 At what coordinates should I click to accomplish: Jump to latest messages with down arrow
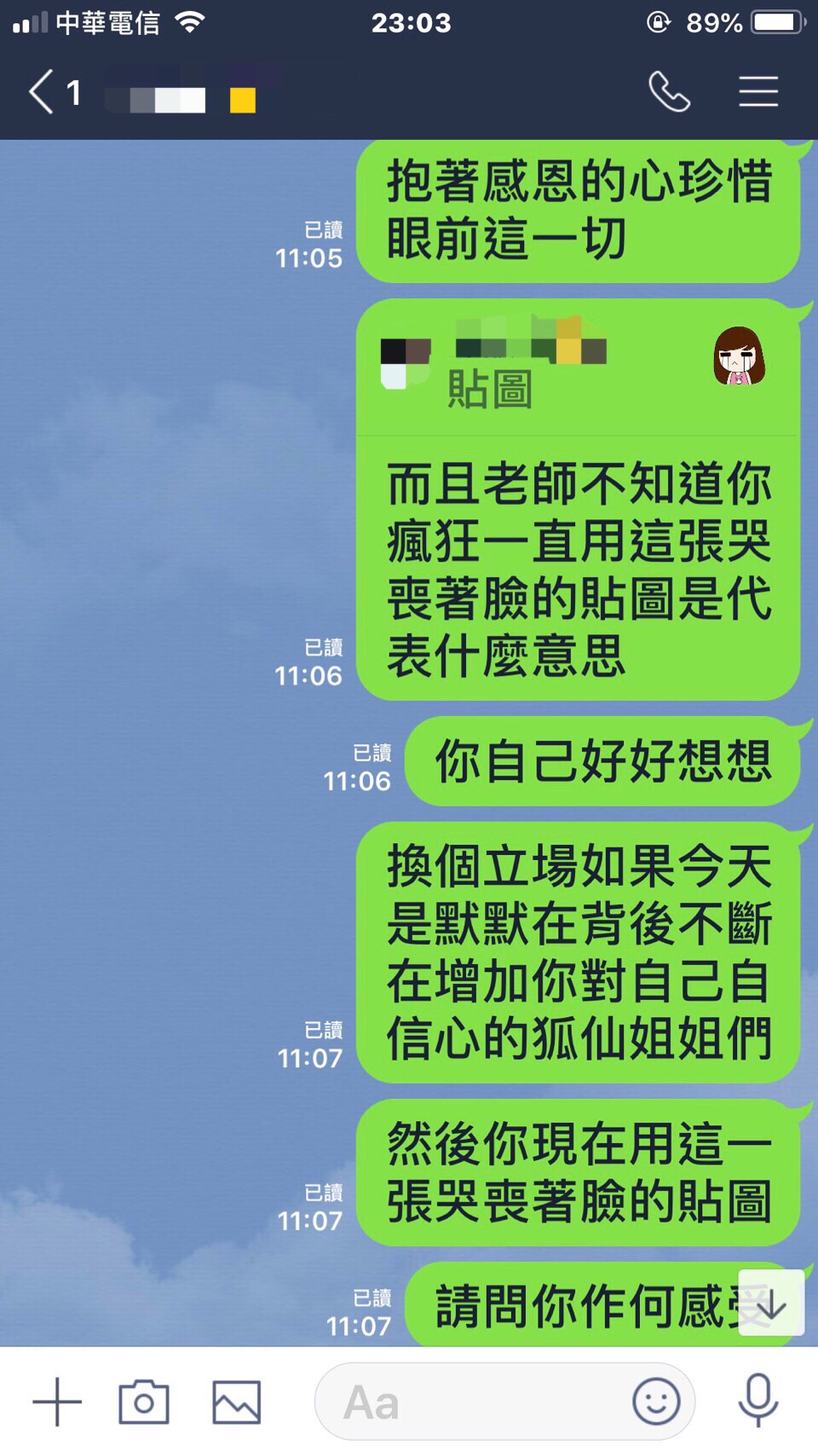coord(771,1304)
